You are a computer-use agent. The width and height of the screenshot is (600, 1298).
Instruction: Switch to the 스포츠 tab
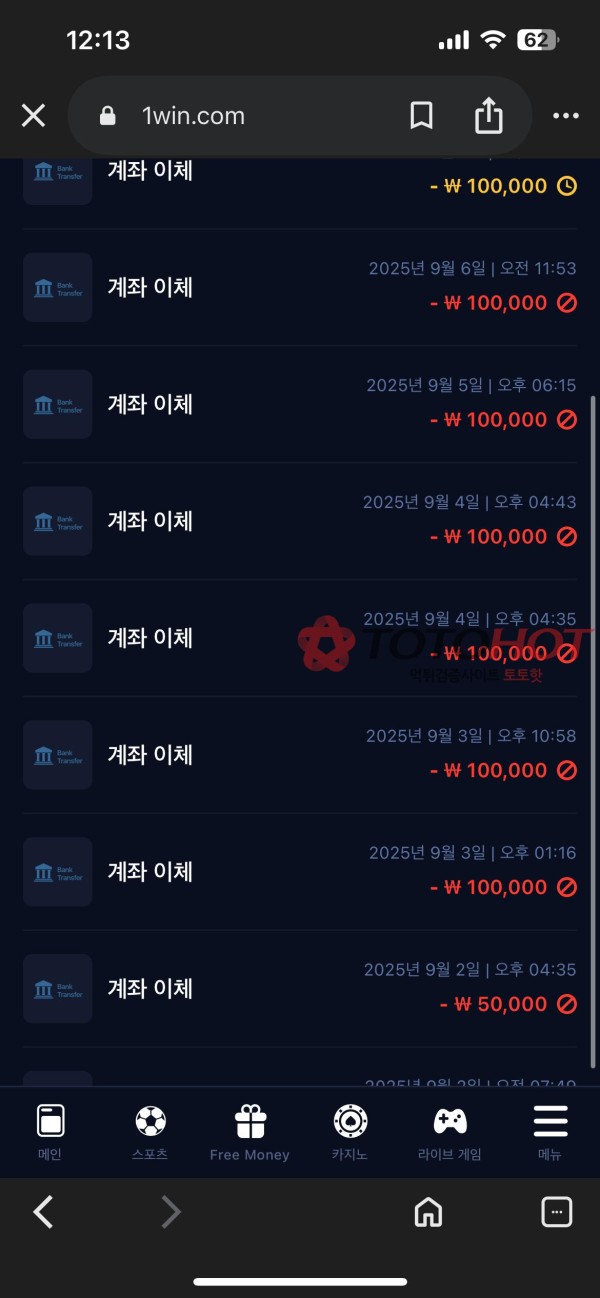pos(150,1132)
